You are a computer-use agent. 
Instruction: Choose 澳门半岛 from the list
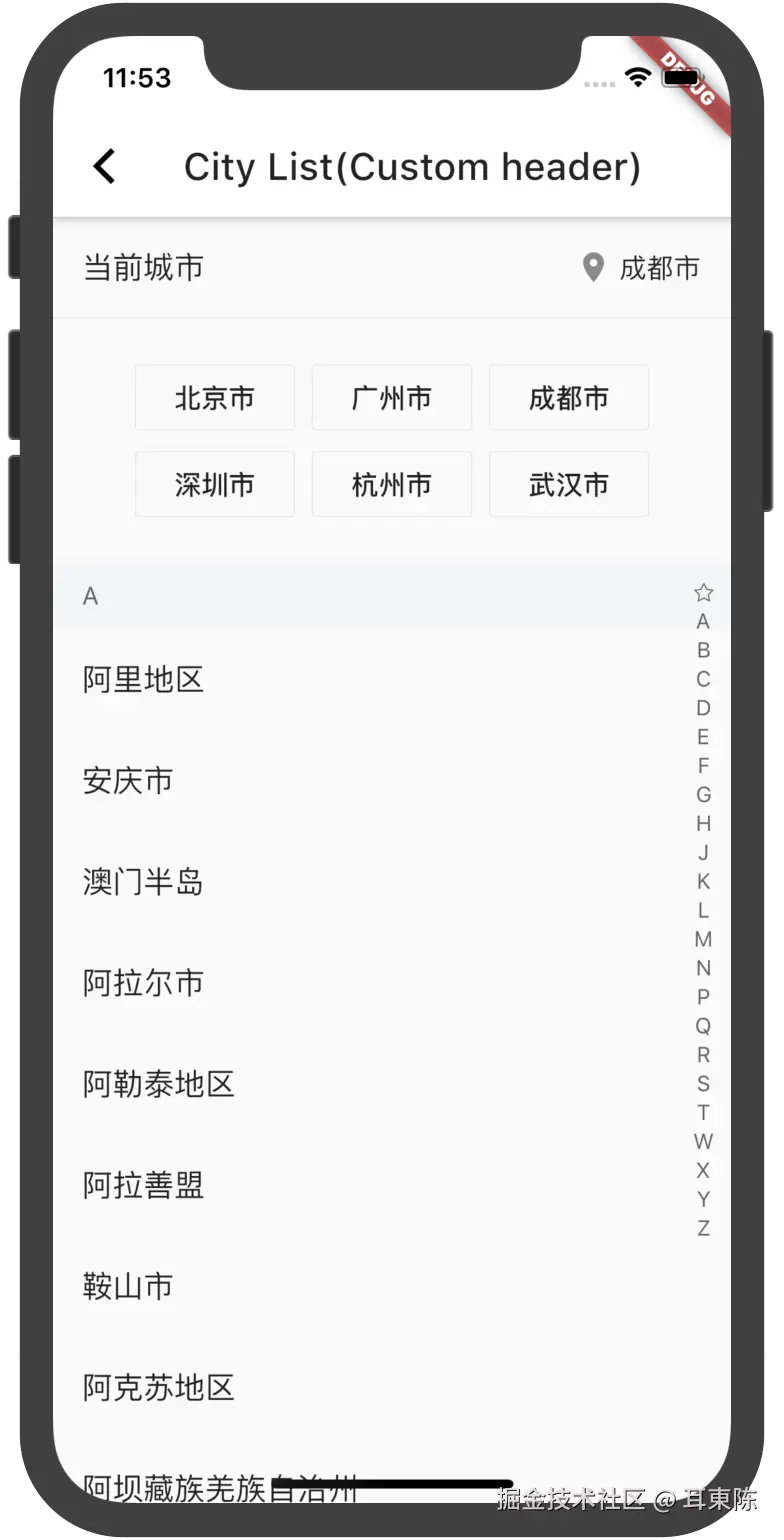click(x=144, y=882)
